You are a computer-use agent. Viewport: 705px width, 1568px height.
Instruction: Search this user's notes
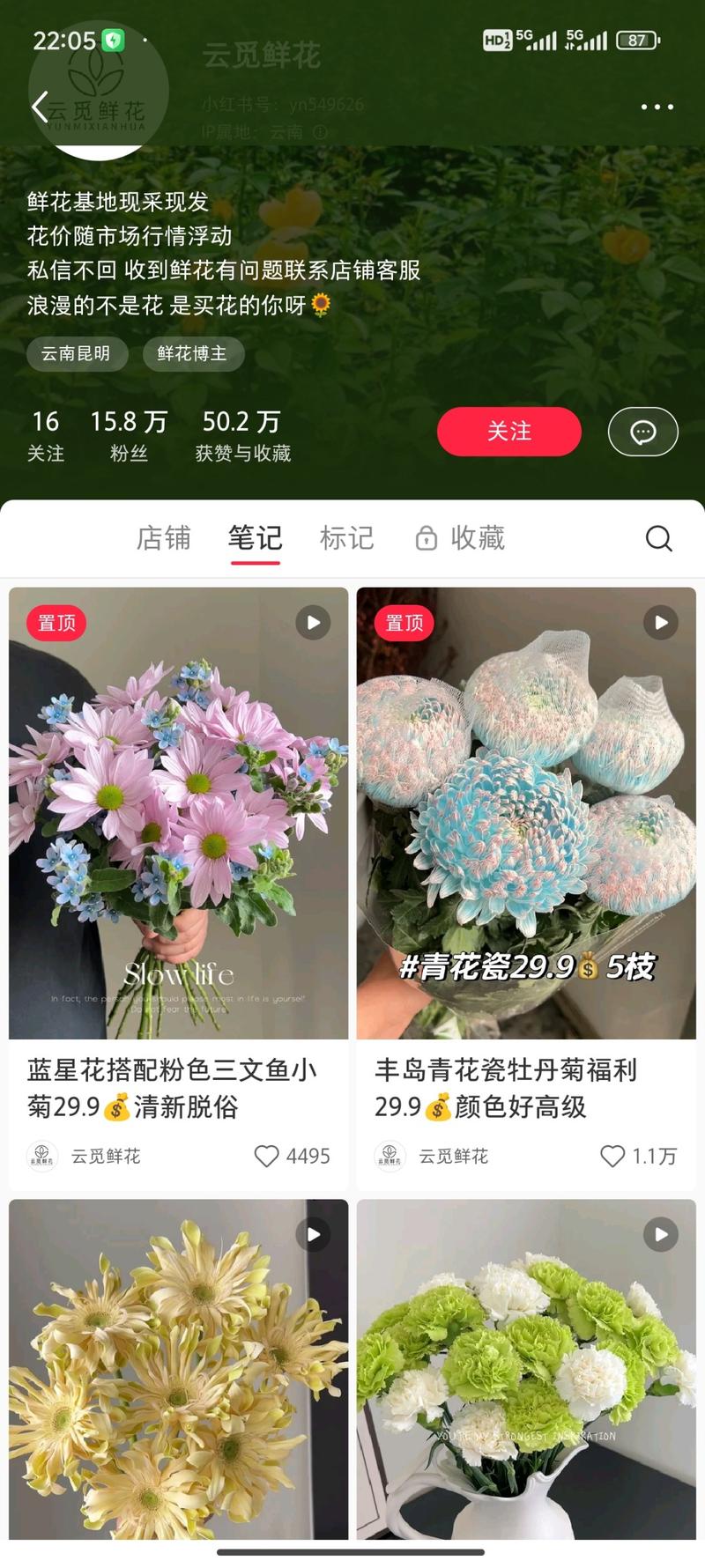pos(658,538)
